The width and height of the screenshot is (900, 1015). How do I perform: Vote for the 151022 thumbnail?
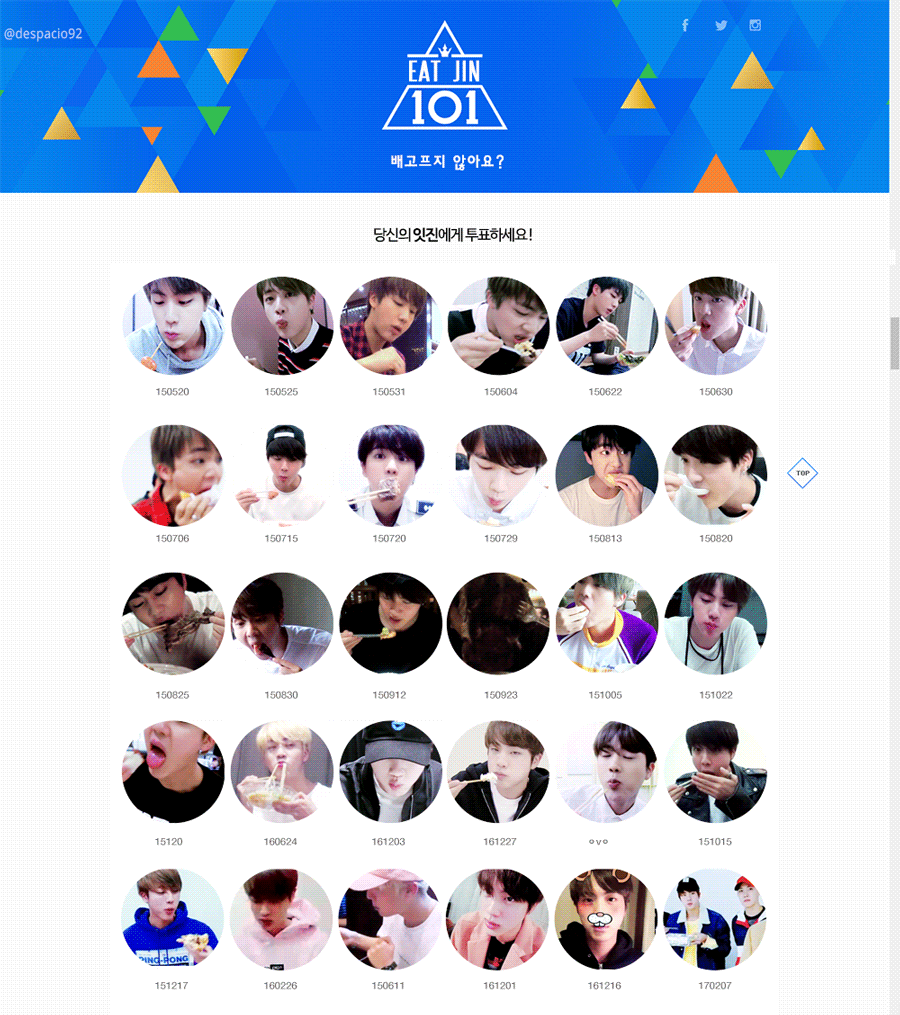(x=715, y=623)
